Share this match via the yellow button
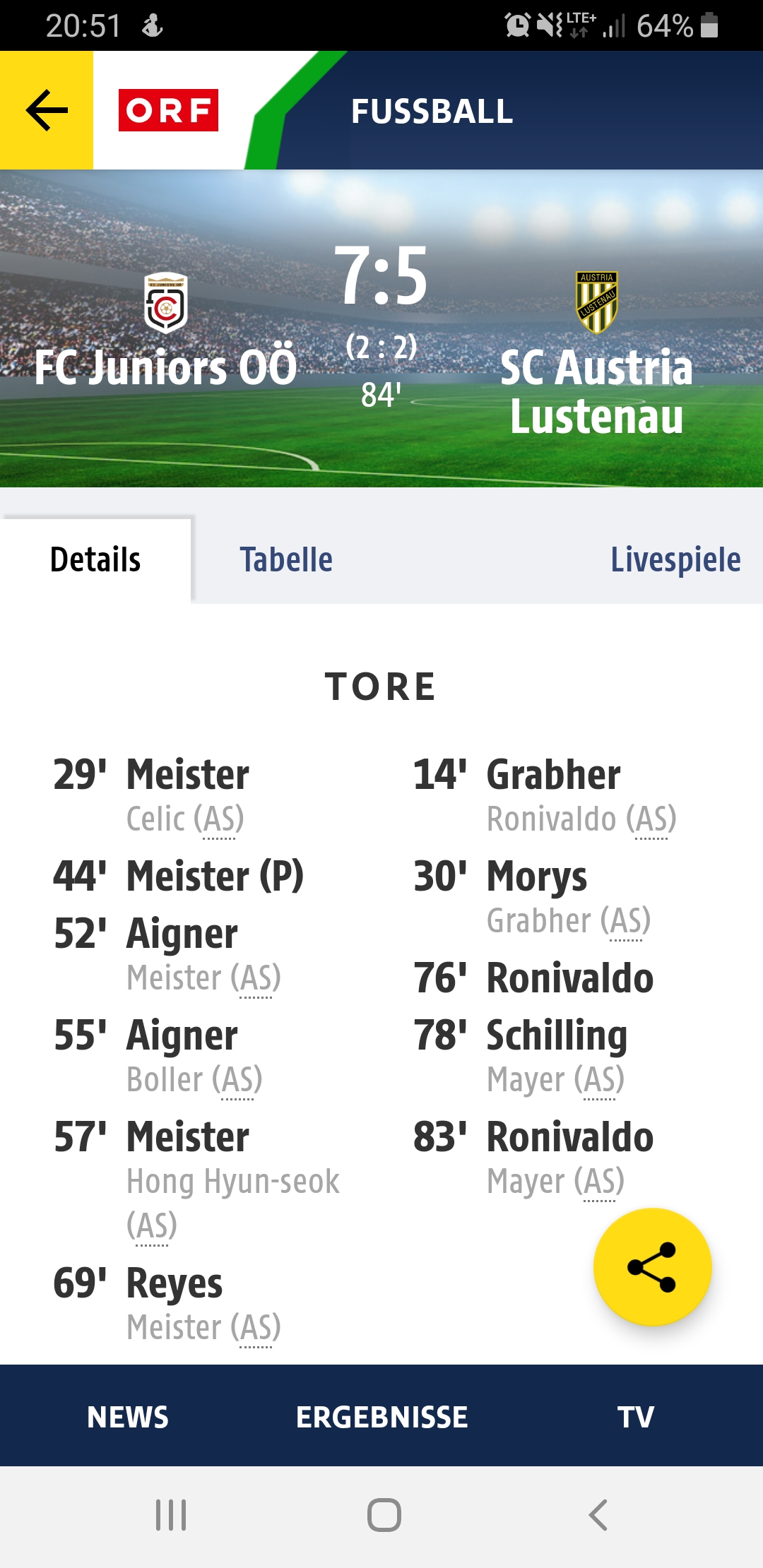This screenshot has height=1568, width=763. point(652,1267)
